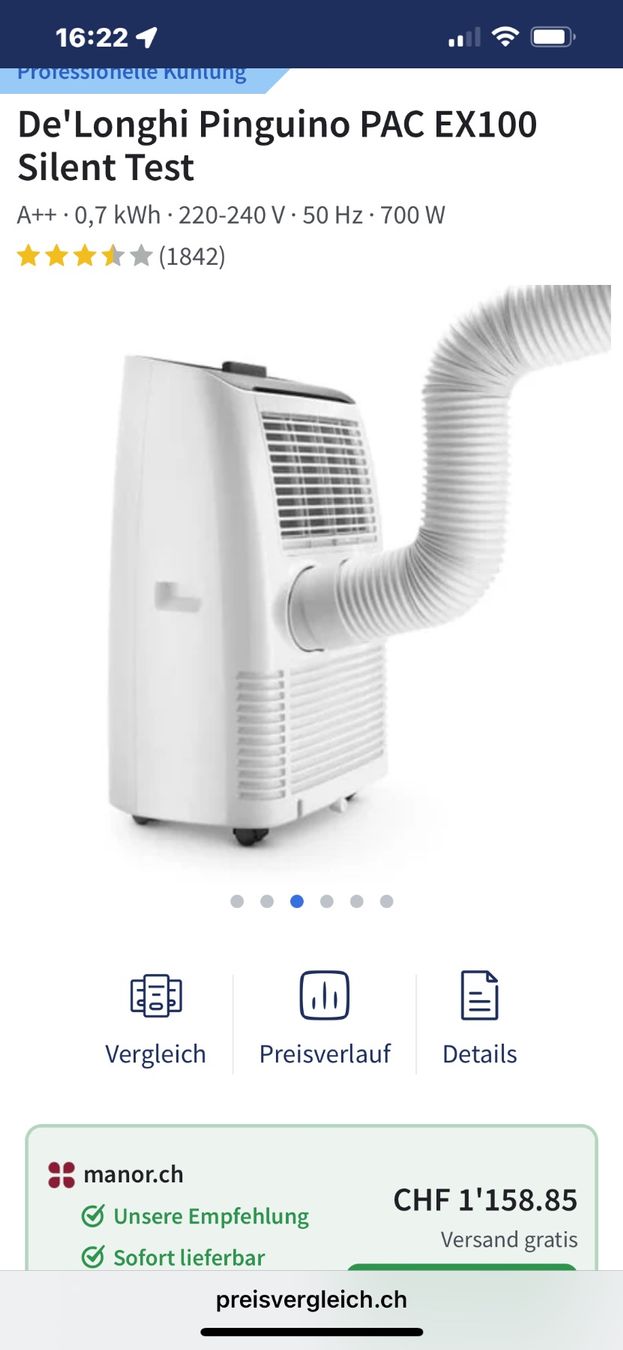Open the star rating reviews (1842)

[x=121, y=257]
